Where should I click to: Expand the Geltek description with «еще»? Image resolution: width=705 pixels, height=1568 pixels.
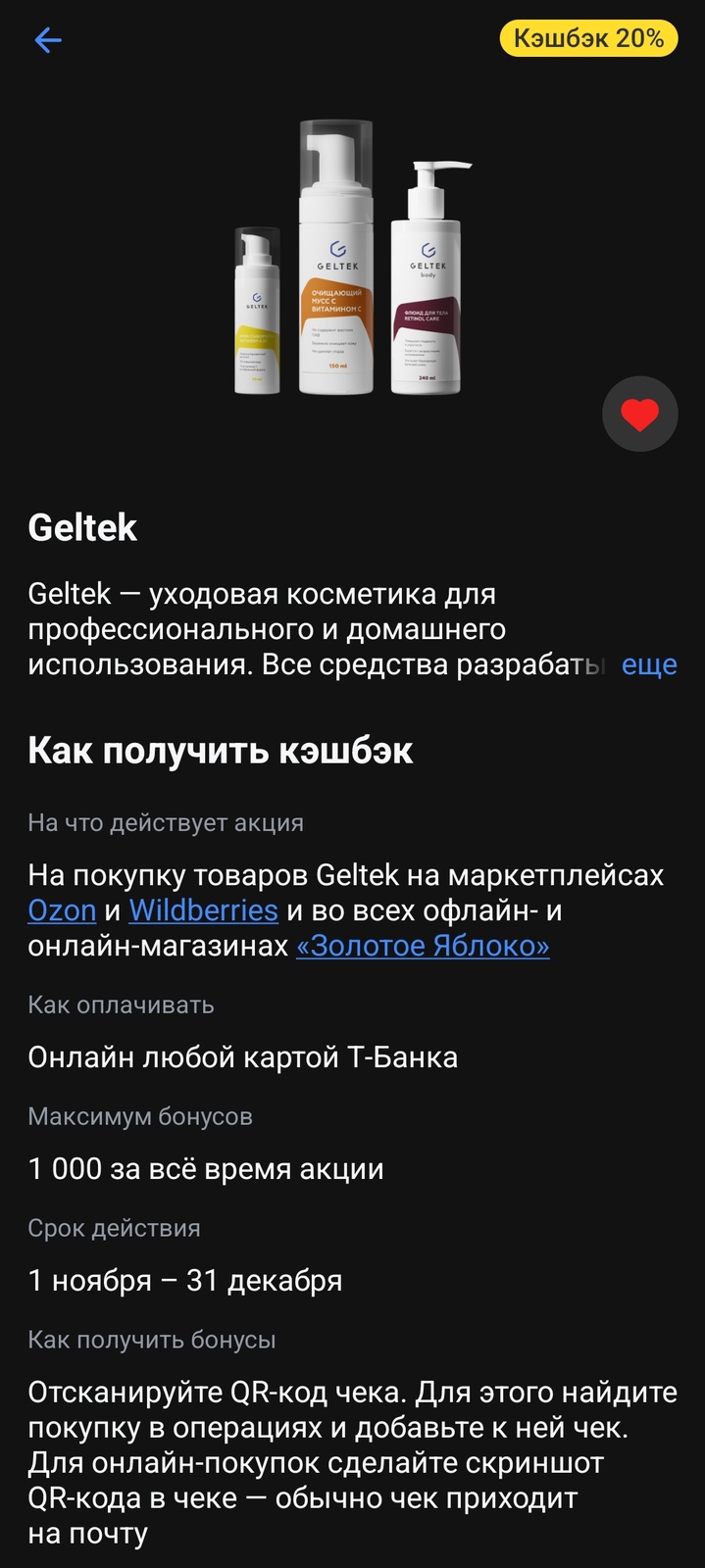tap(649, 664)
